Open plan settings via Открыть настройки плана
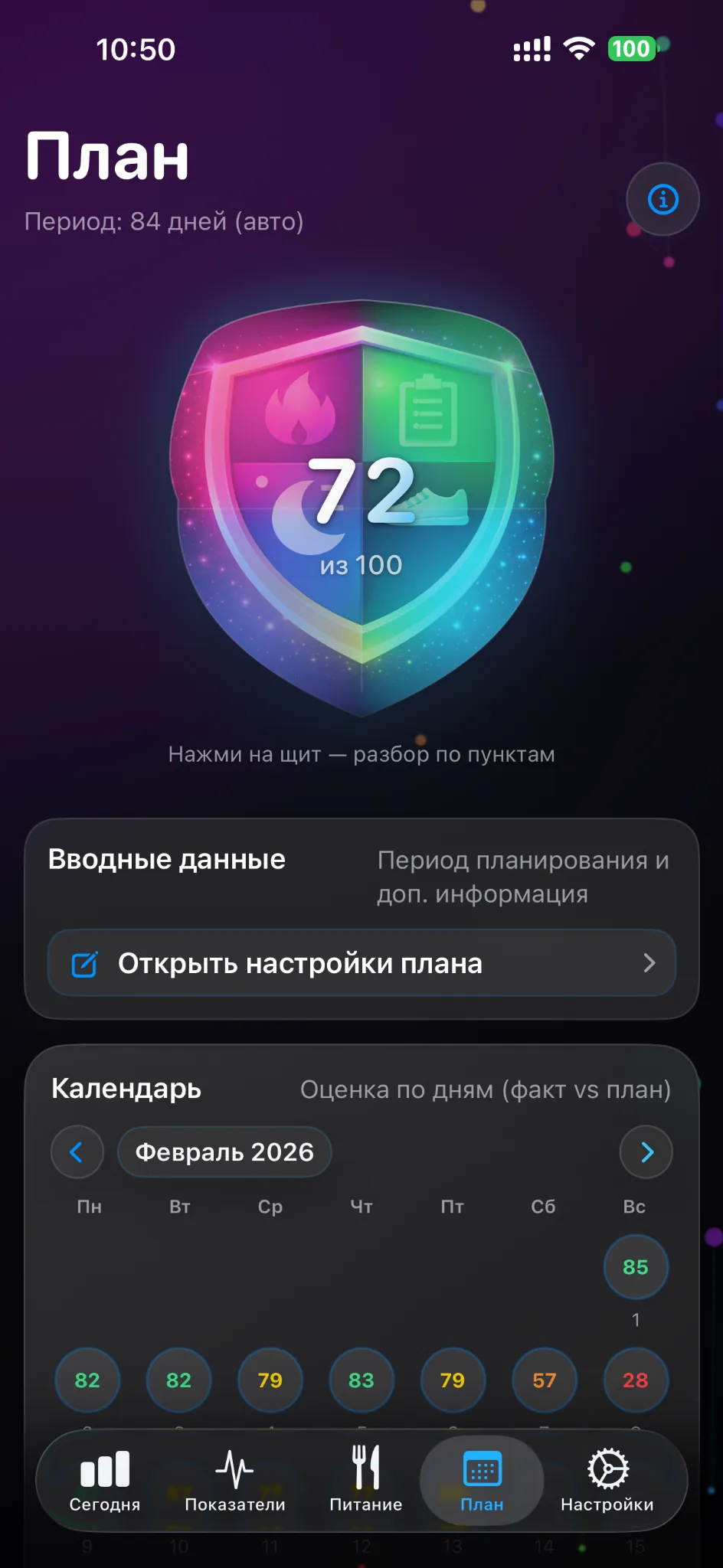The height and width of the screenshot is (1568, 723). coord(361,963)
